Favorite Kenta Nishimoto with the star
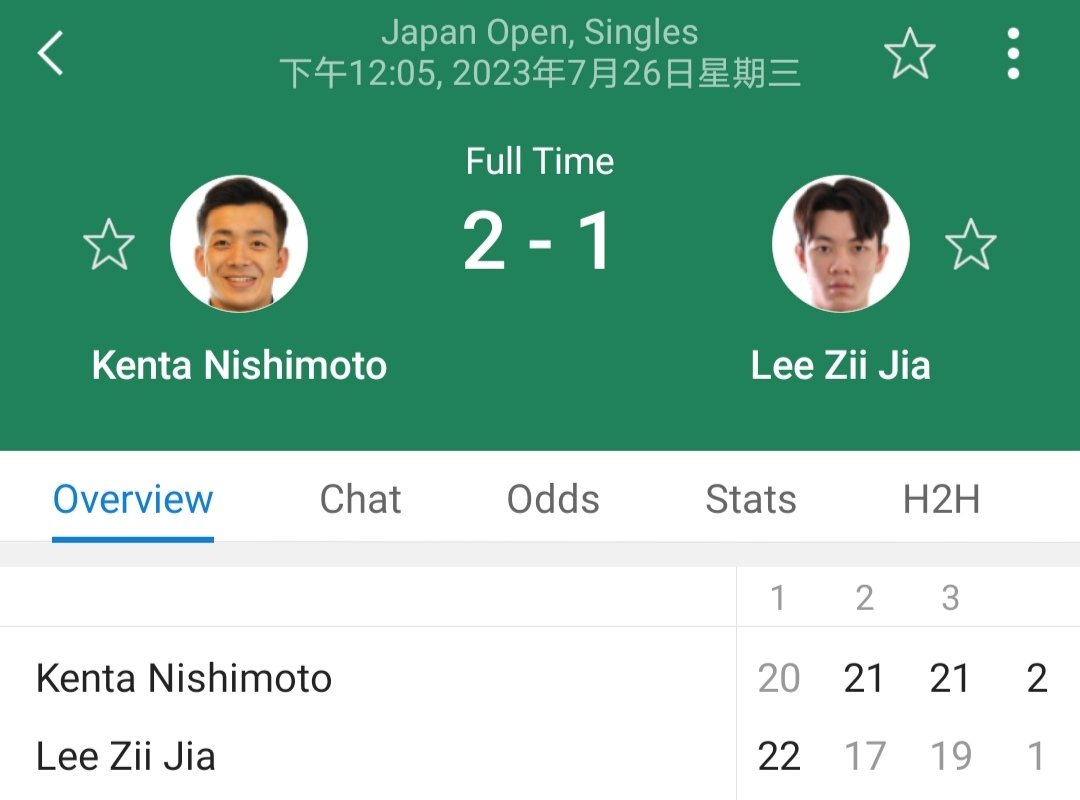1080x800 pixels. (108, 244)
